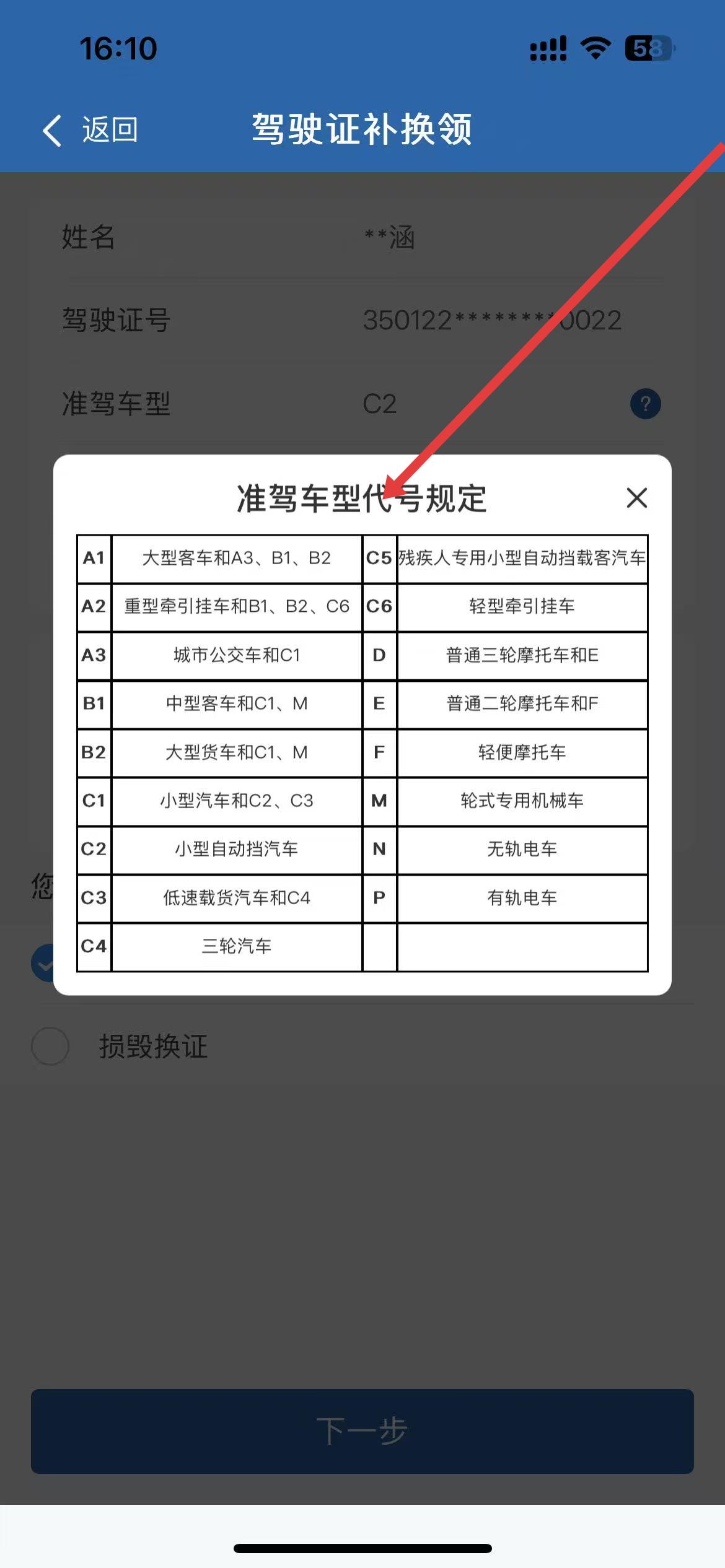Continue with the 下一步 button
This screenshot has height=1568, width=725.
click(362, 1431)
